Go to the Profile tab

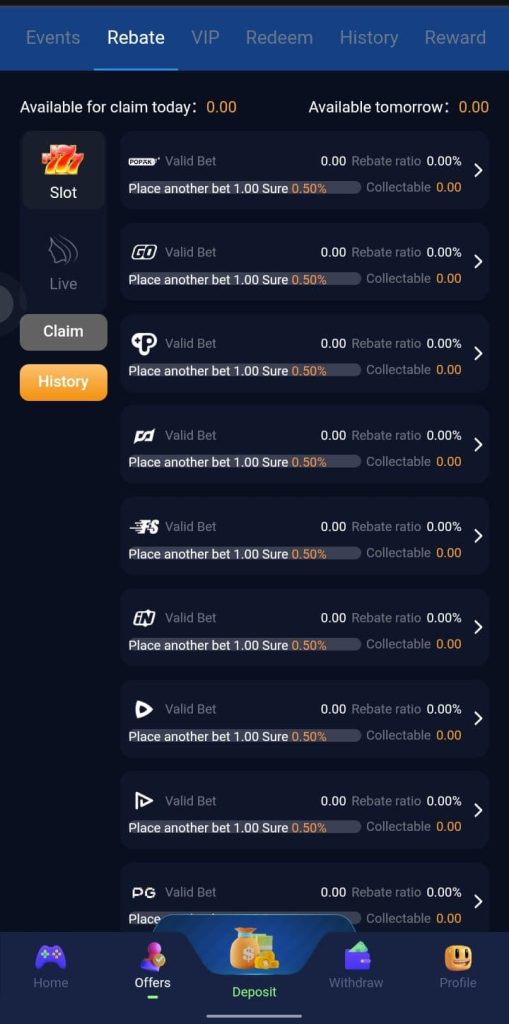457,967
